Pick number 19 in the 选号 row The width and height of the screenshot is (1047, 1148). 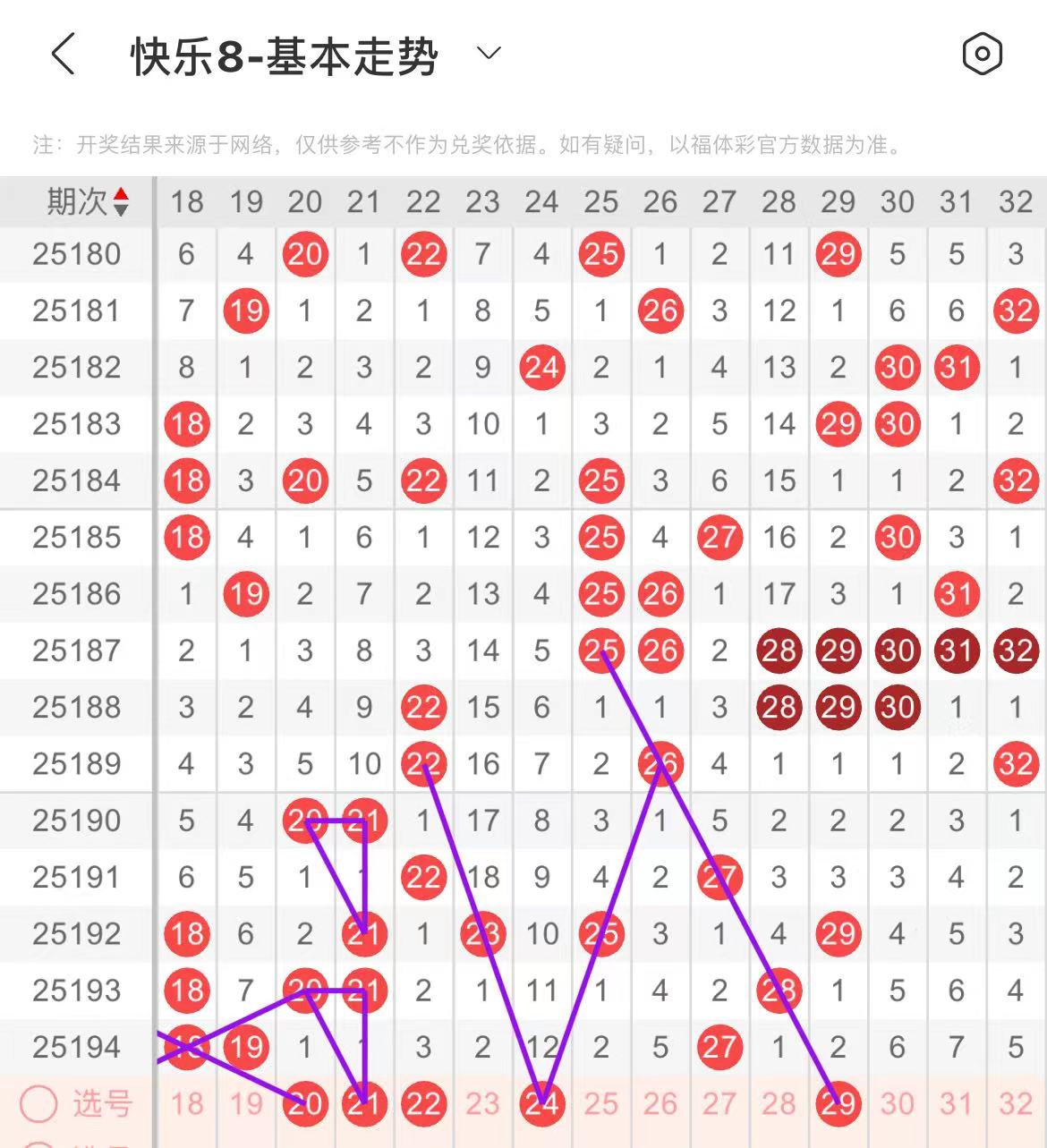pos(246,1104)
